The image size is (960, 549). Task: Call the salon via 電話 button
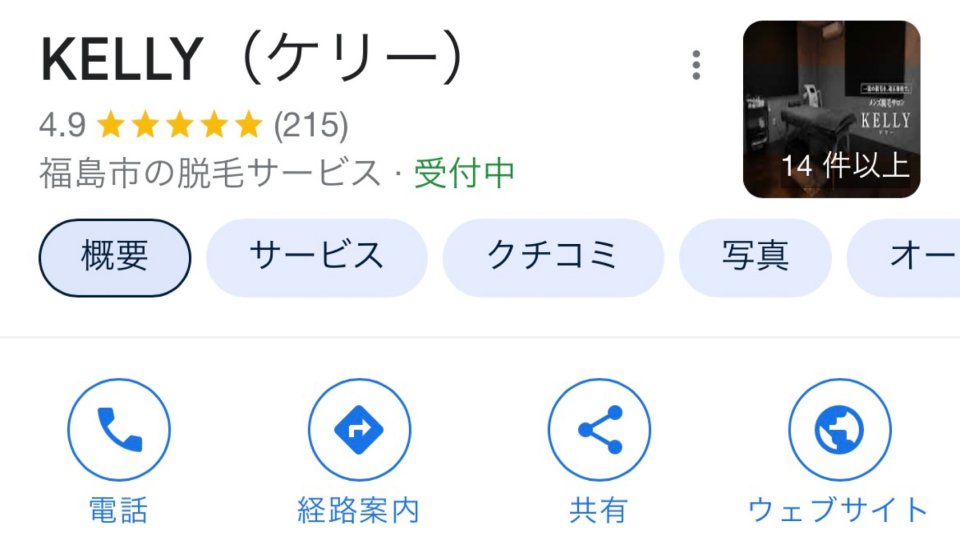tap(119, 430)
